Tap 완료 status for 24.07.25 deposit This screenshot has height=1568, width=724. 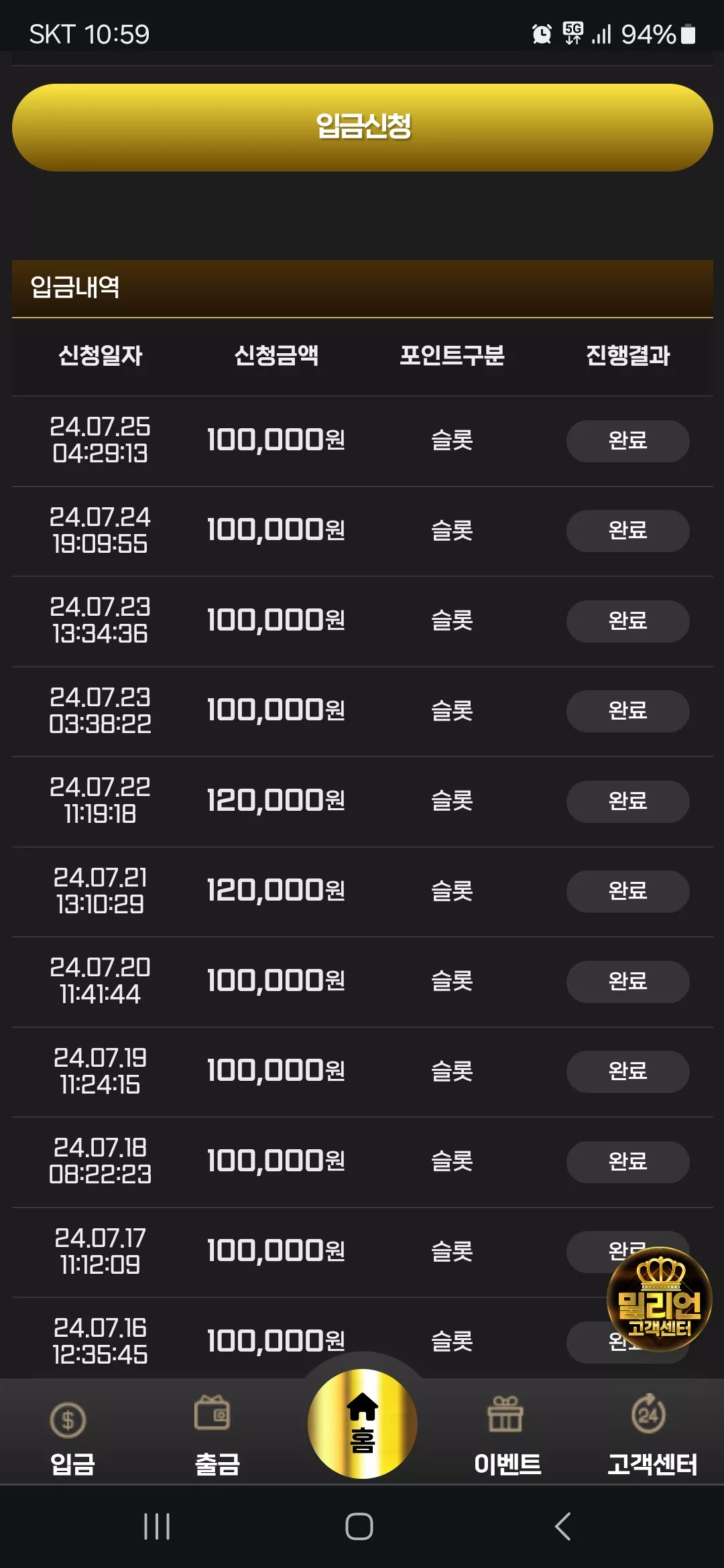627,441
